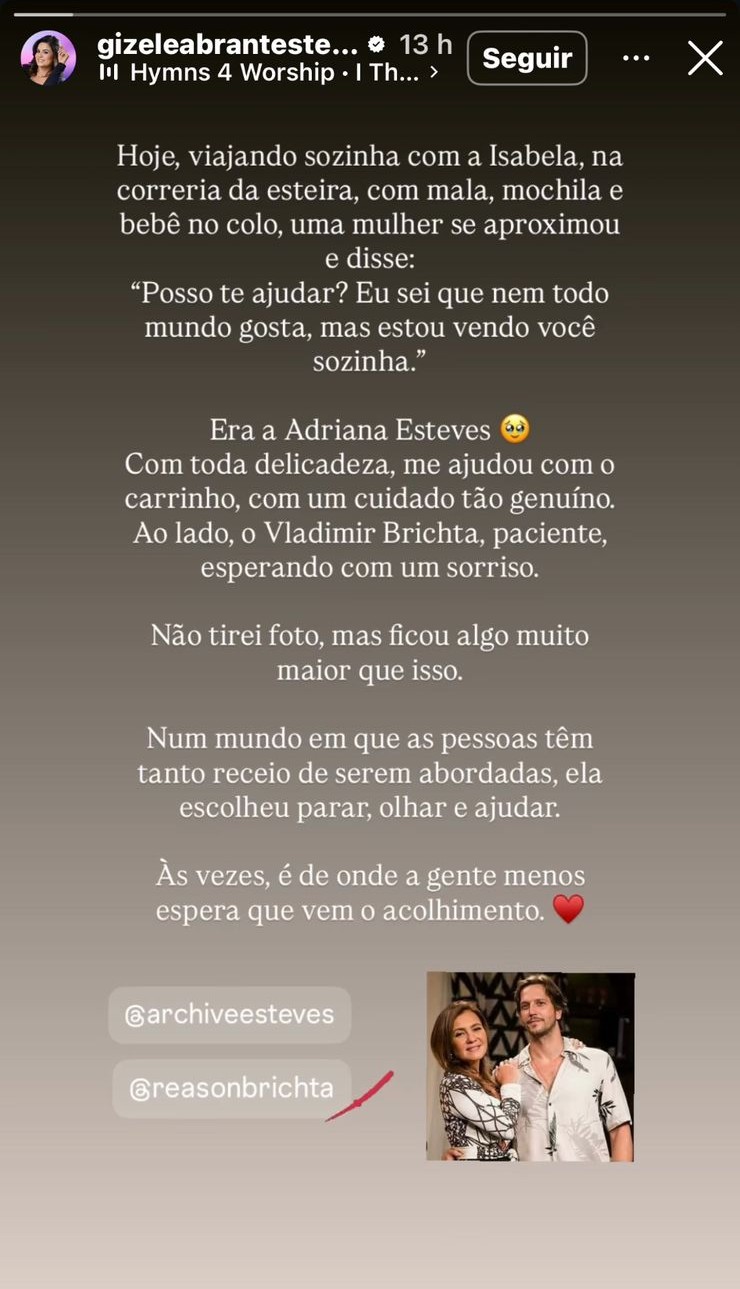View the photo sticker of Adriana and Vladimir
740x1289 pixels.
pyautogui.click(x=530, y=1067)
